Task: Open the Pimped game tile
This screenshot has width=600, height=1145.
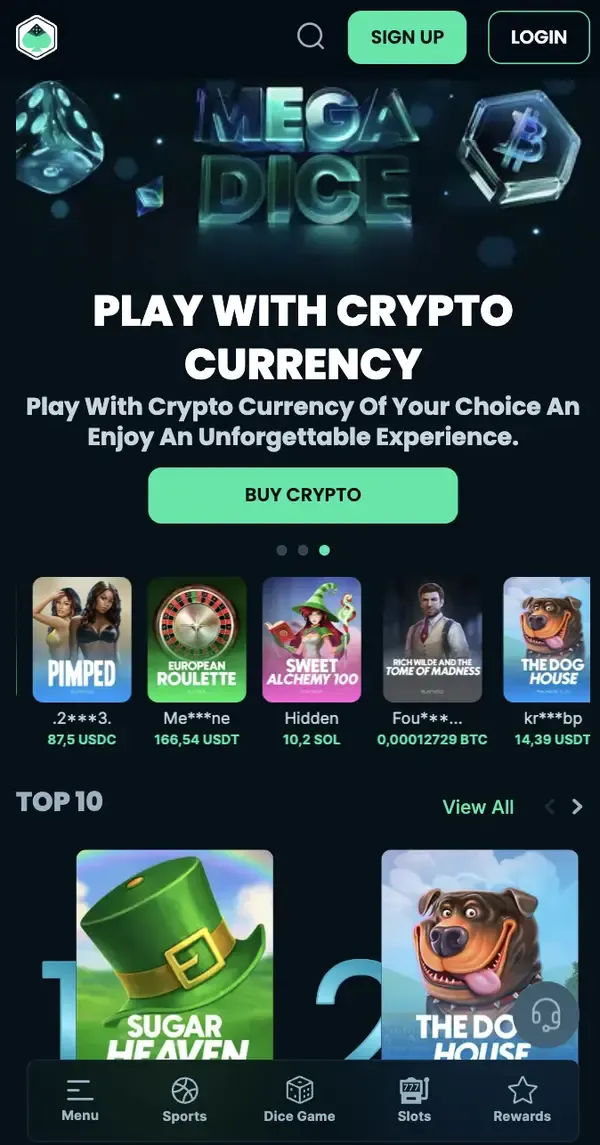Action: coord(82,640)
